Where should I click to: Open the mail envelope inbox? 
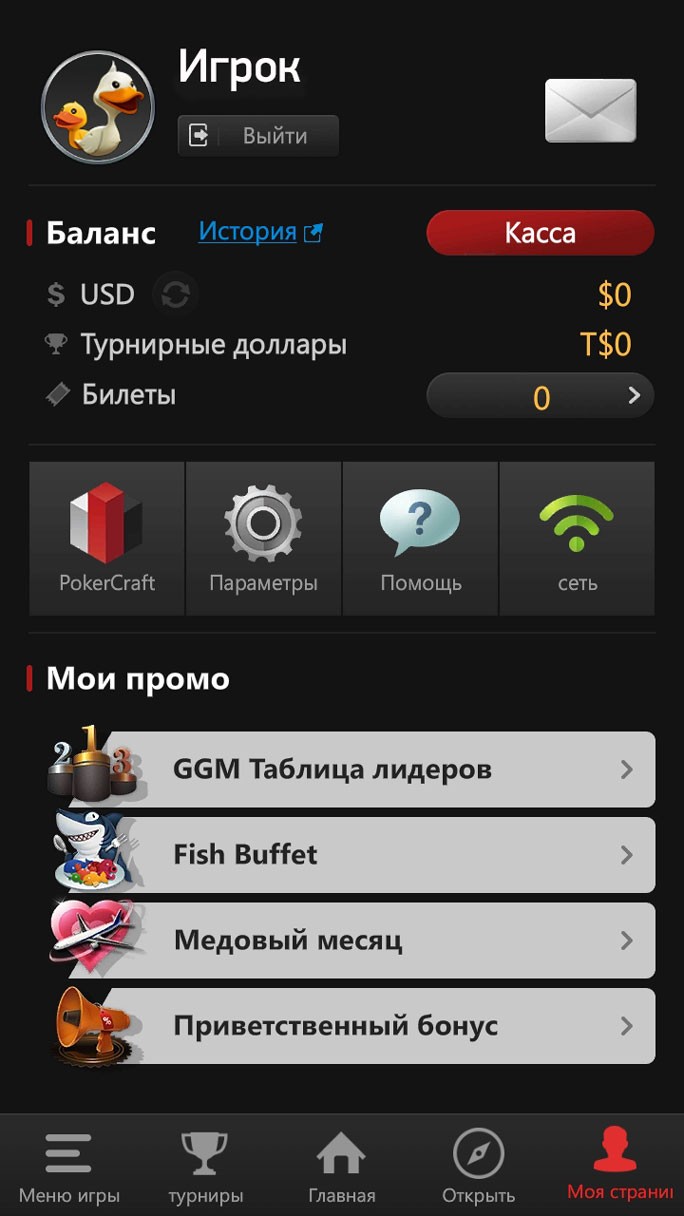click(x=590, y=111)
